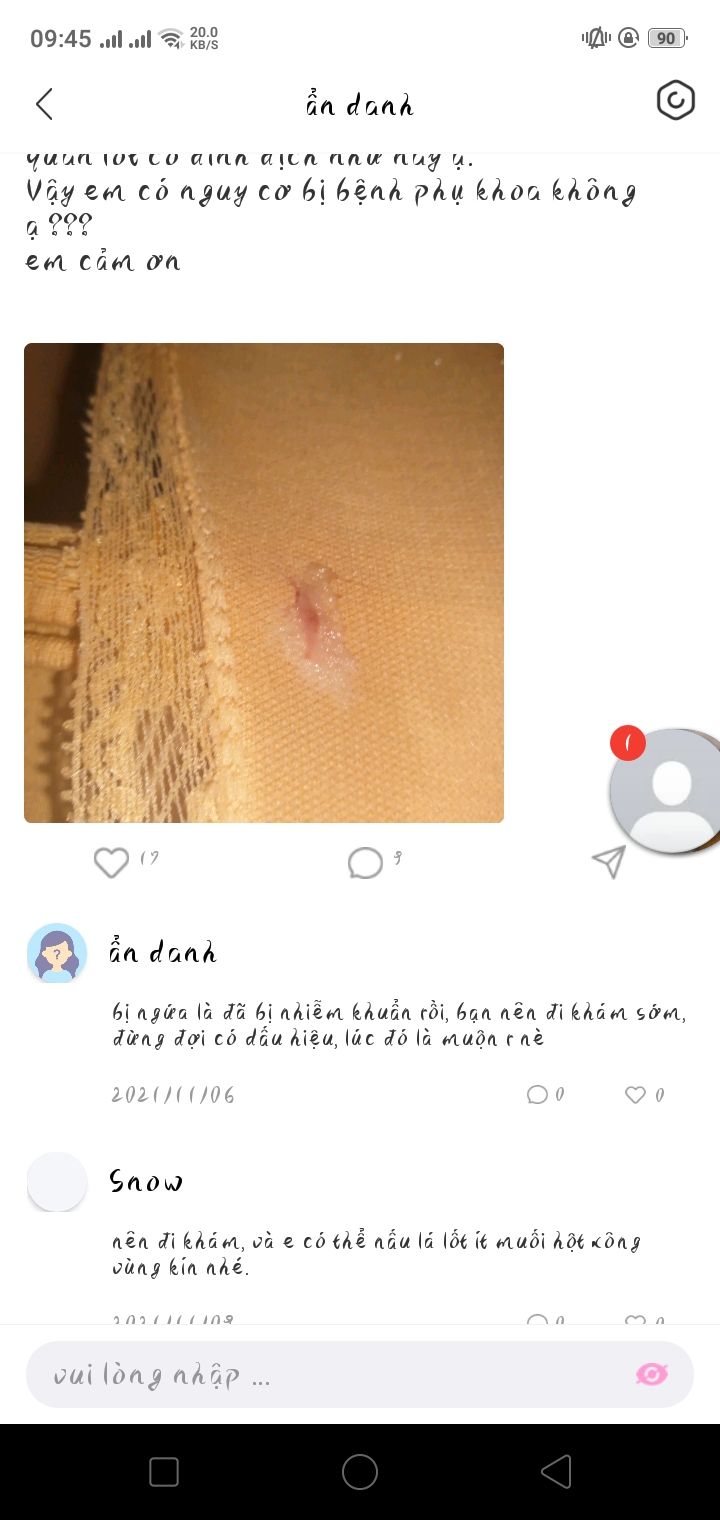Open the floating profile bubble with red badge
Screen dimensions: 720x1520
[x=665, y=790]
